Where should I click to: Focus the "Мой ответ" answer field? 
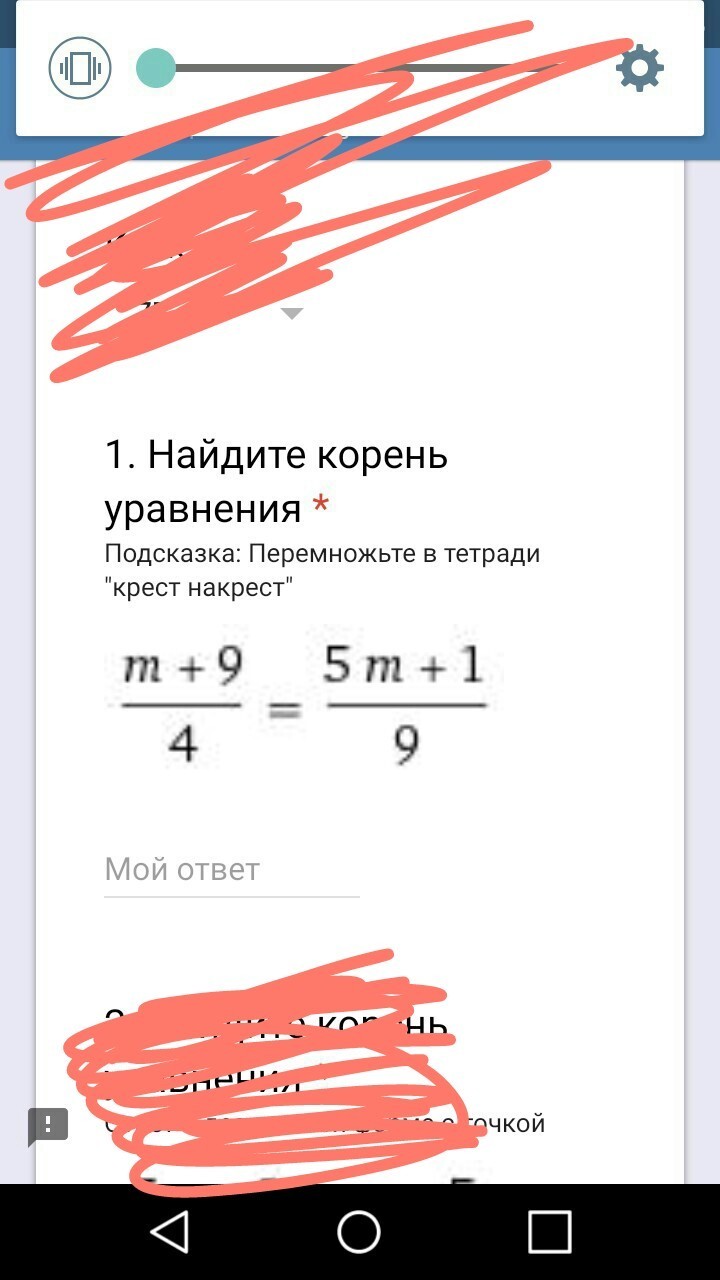[x=231, y=870]
